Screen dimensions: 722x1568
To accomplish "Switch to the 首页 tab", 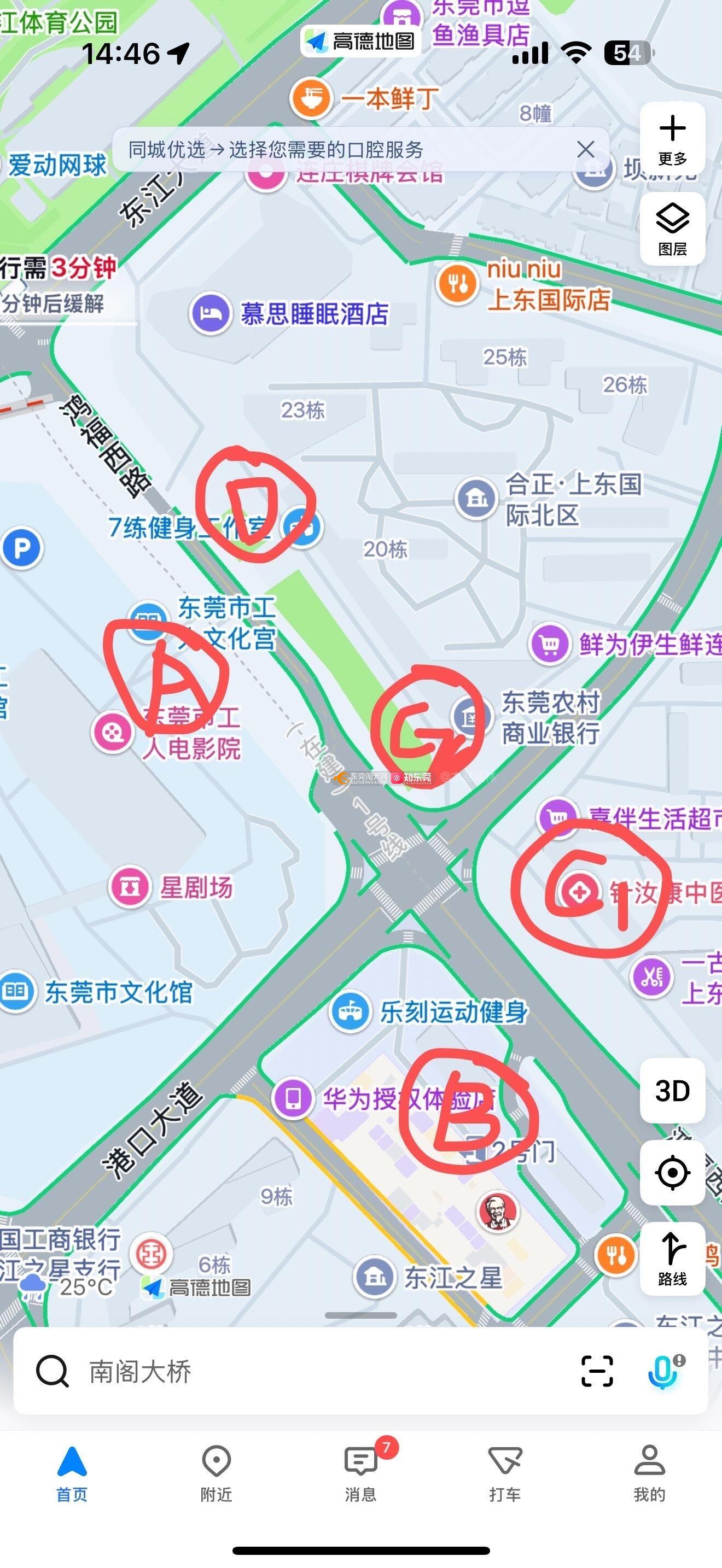I will tap(72, 1473).
